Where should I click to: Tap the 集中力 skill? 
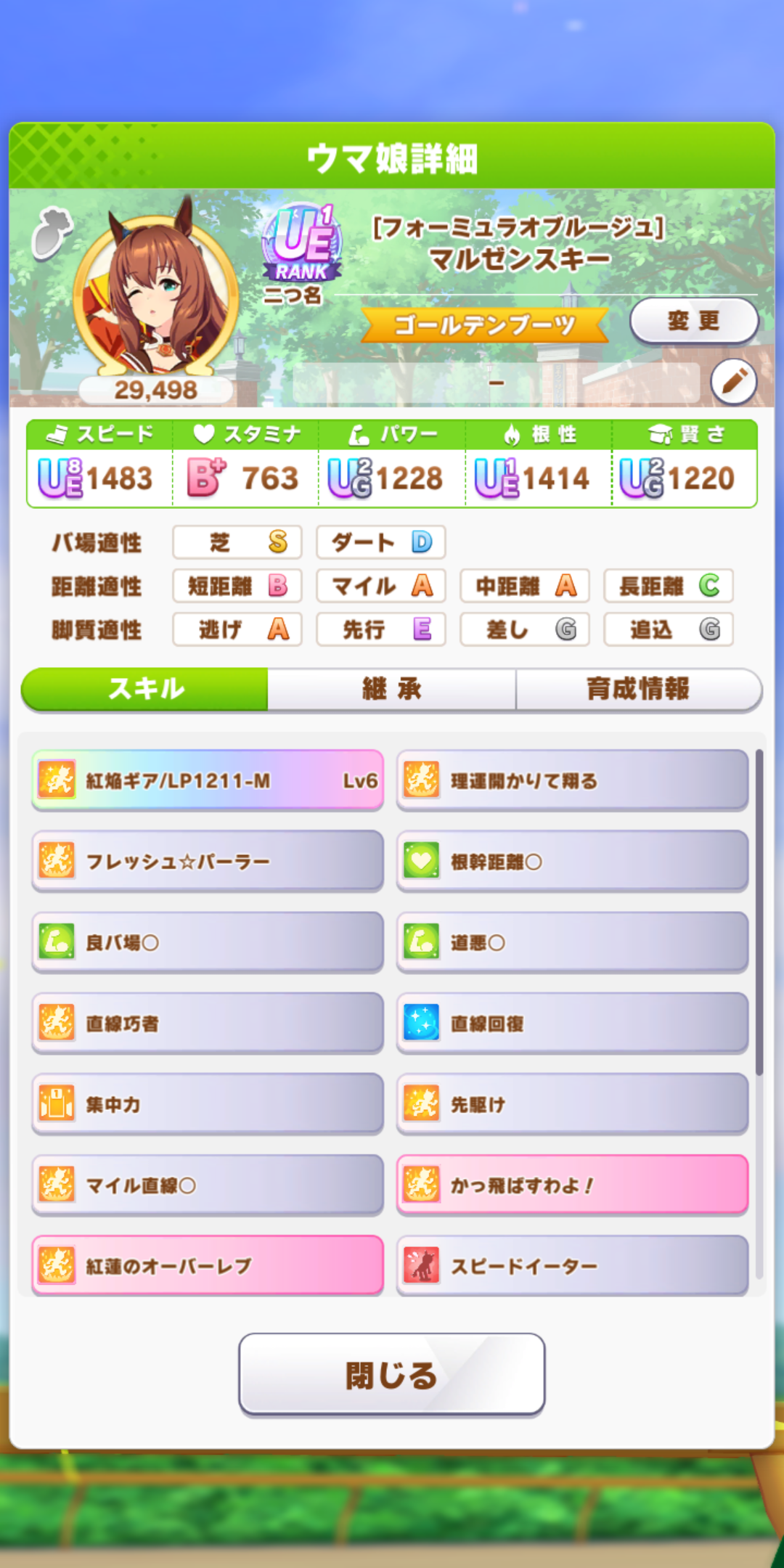(208, 1104)
